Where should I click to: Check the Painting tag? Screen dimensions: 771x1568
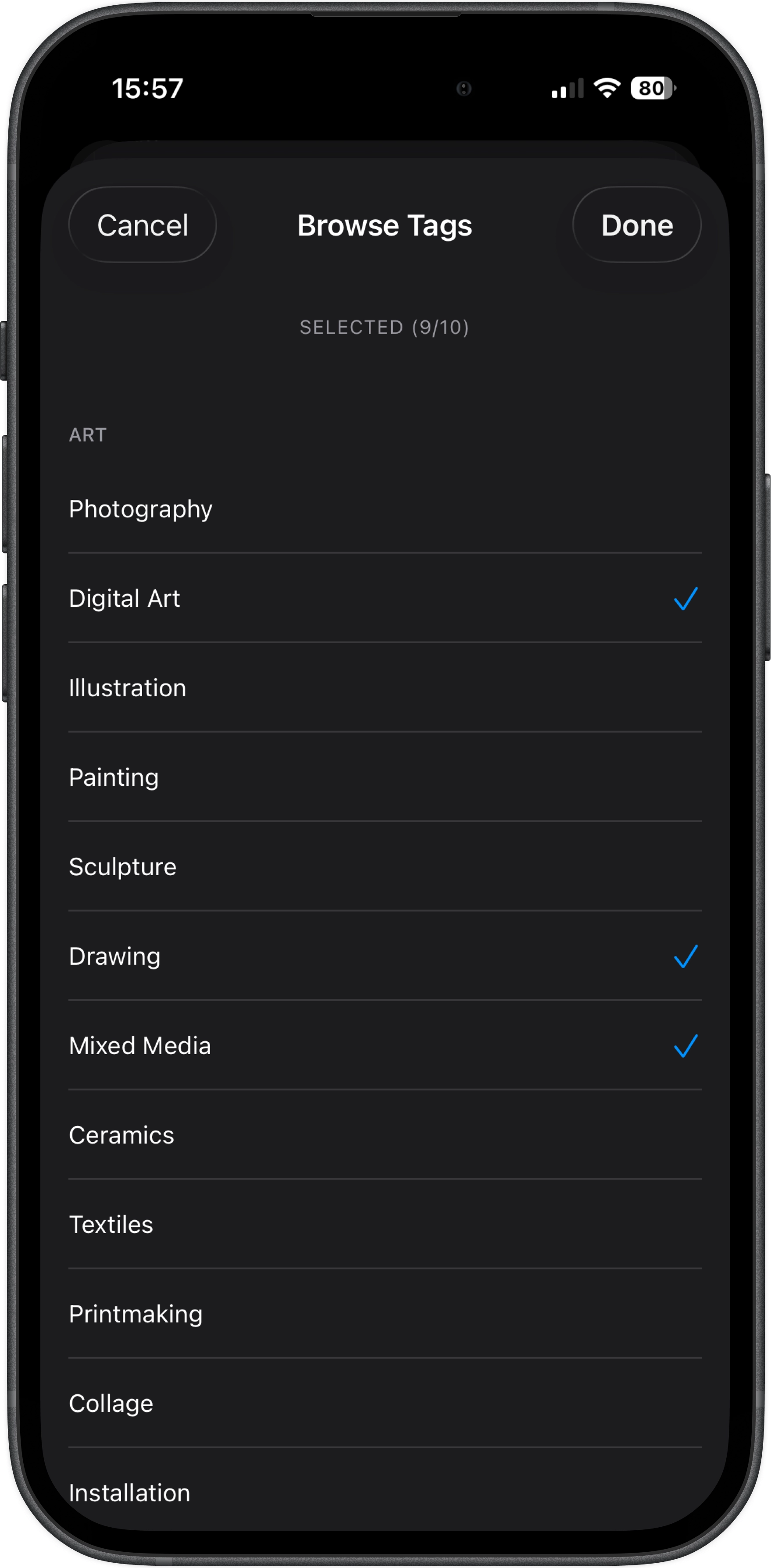click(385, 777)
